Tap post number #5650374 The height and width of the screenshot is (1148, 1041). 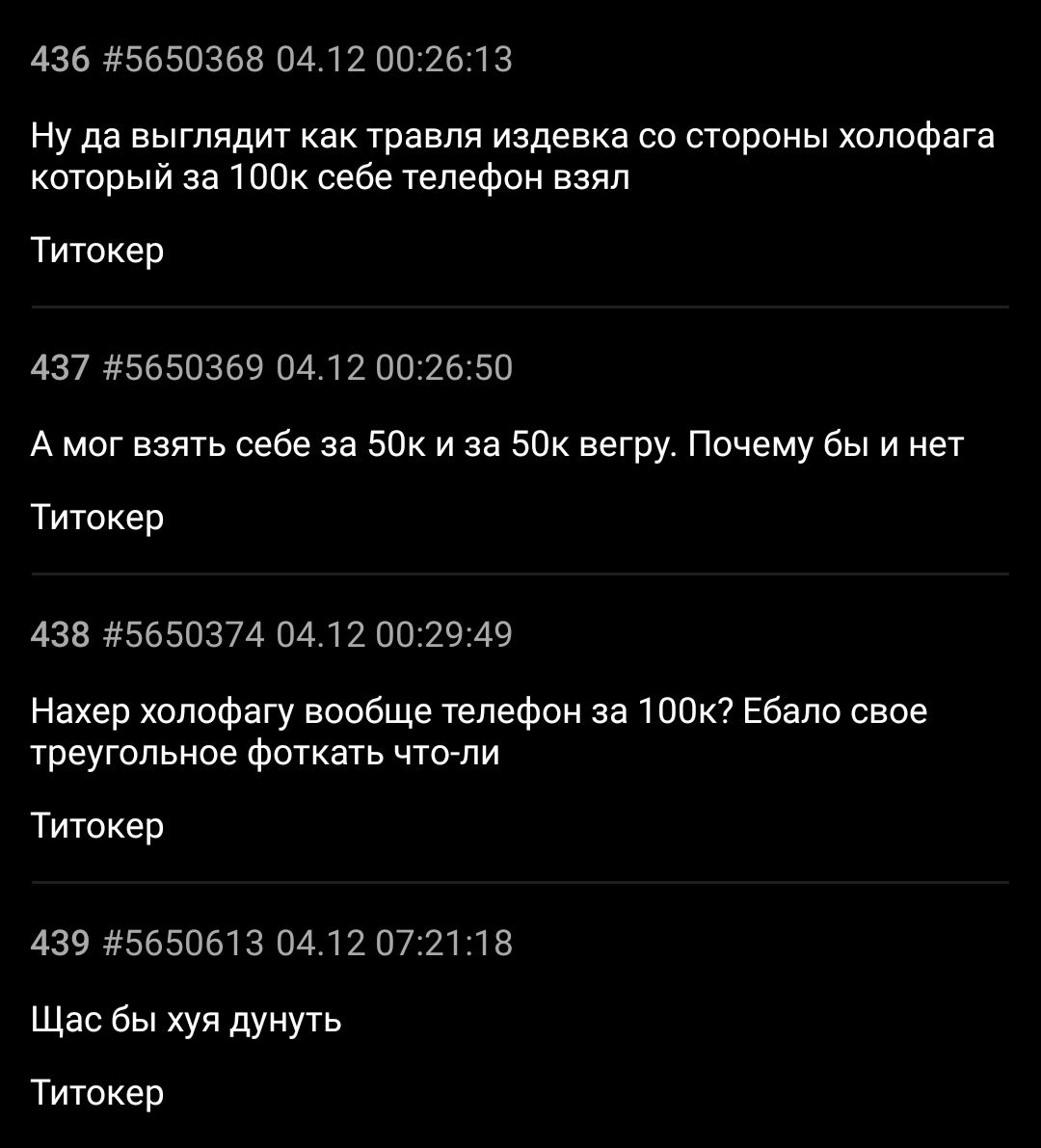(184, 634)
